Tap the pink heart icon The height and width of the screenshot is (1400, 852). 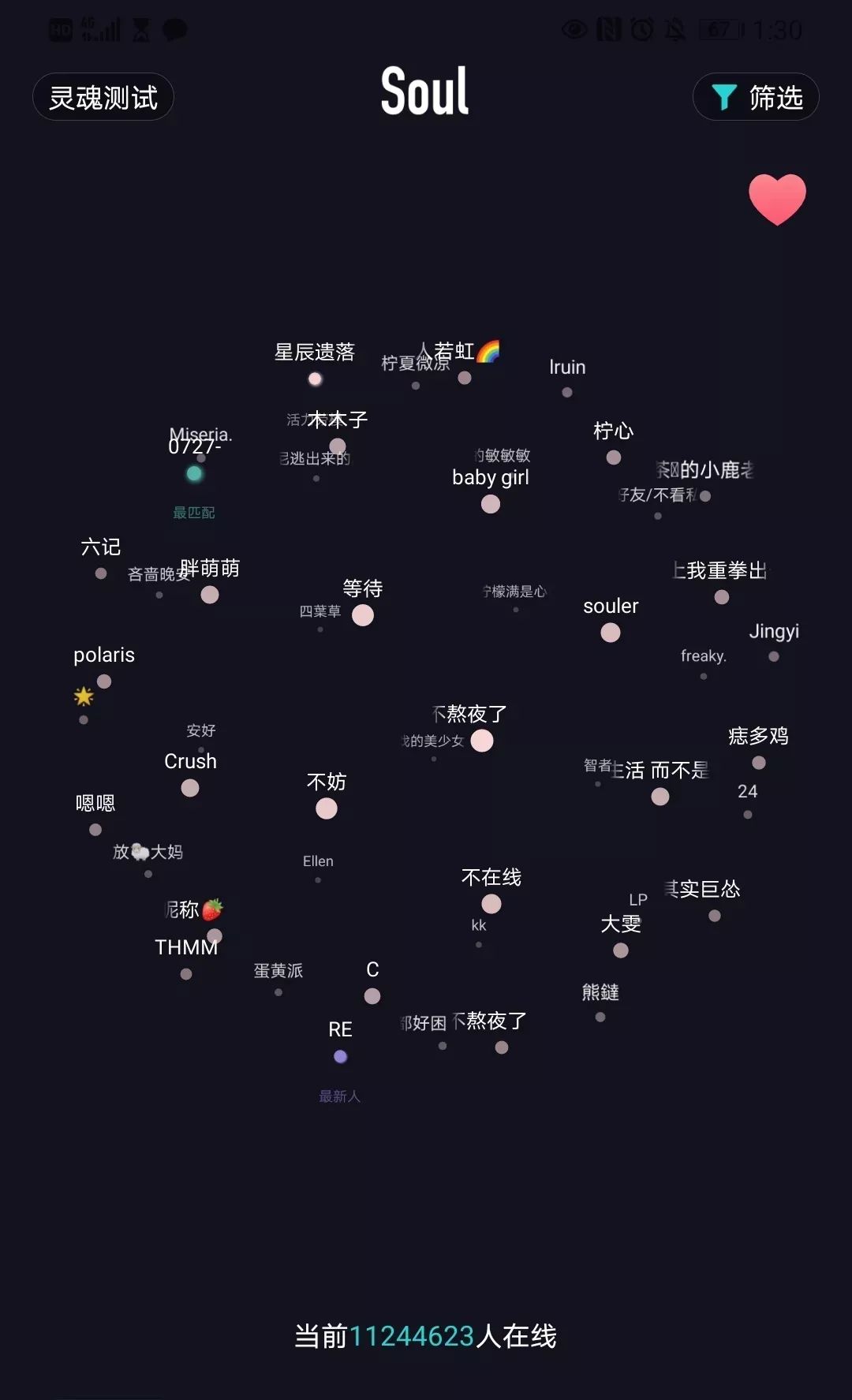(777, 199)
